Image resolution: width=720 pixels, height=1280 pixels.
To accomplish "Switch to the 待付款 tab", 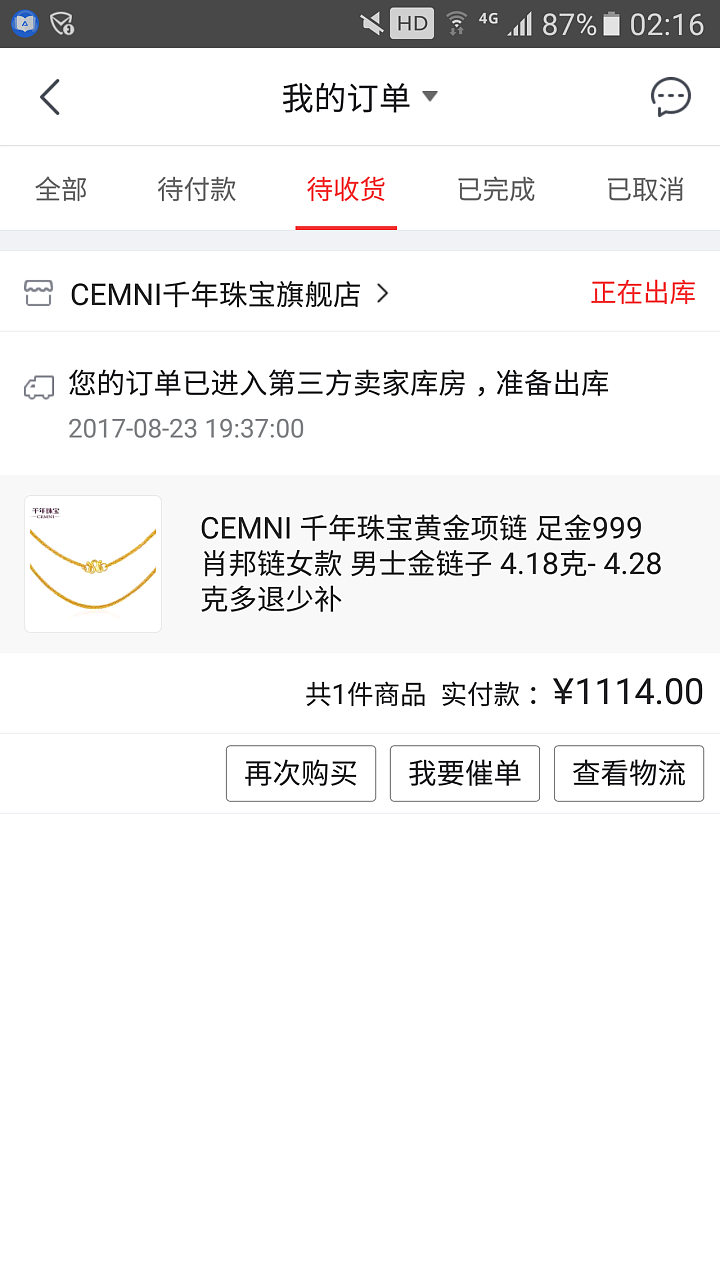I will tap(197, 189).
